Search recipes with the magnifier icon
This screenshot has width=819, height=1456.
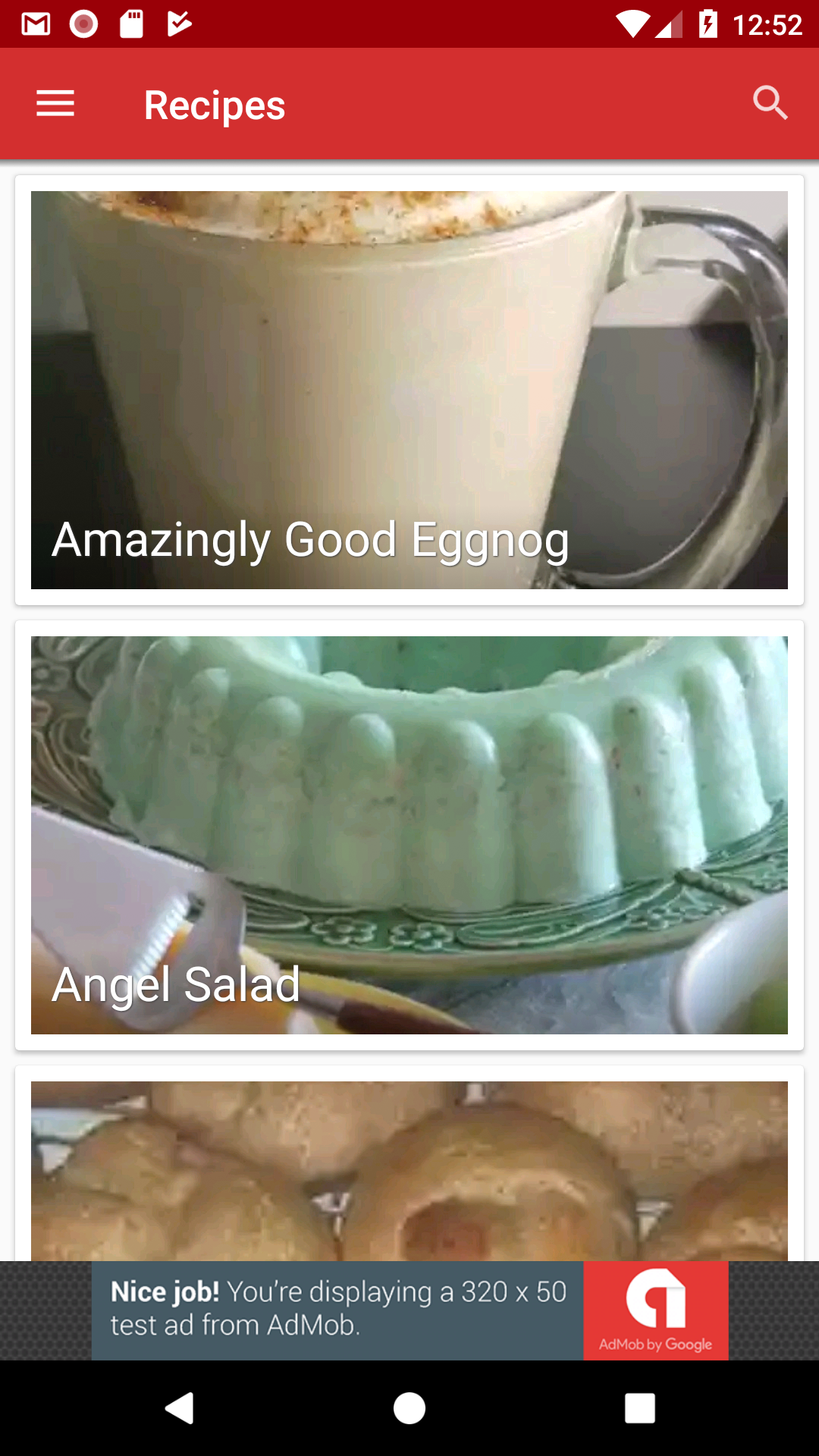tap(770, 103)
